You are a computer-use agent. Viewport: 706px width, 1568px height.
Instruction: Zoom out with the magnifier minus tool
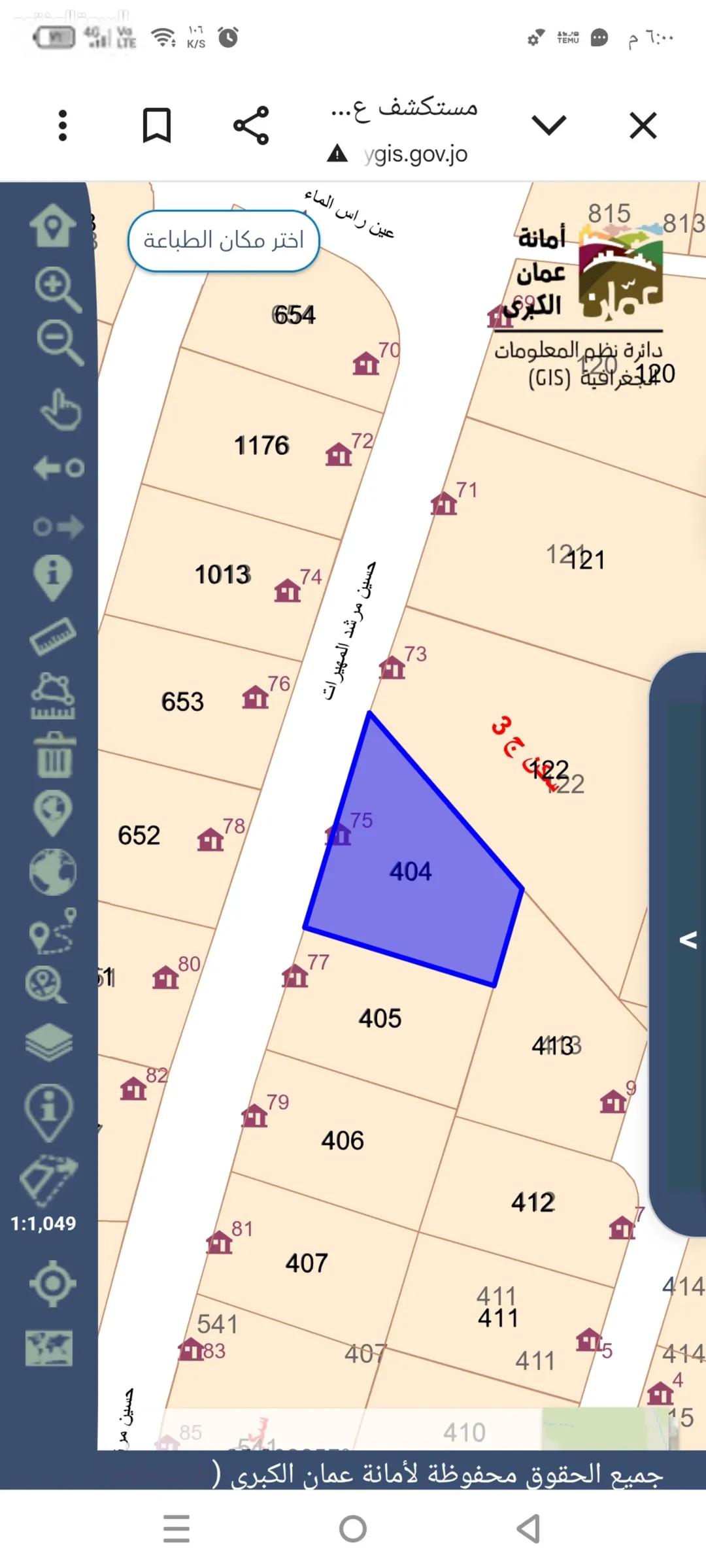(x=59, y=342)
